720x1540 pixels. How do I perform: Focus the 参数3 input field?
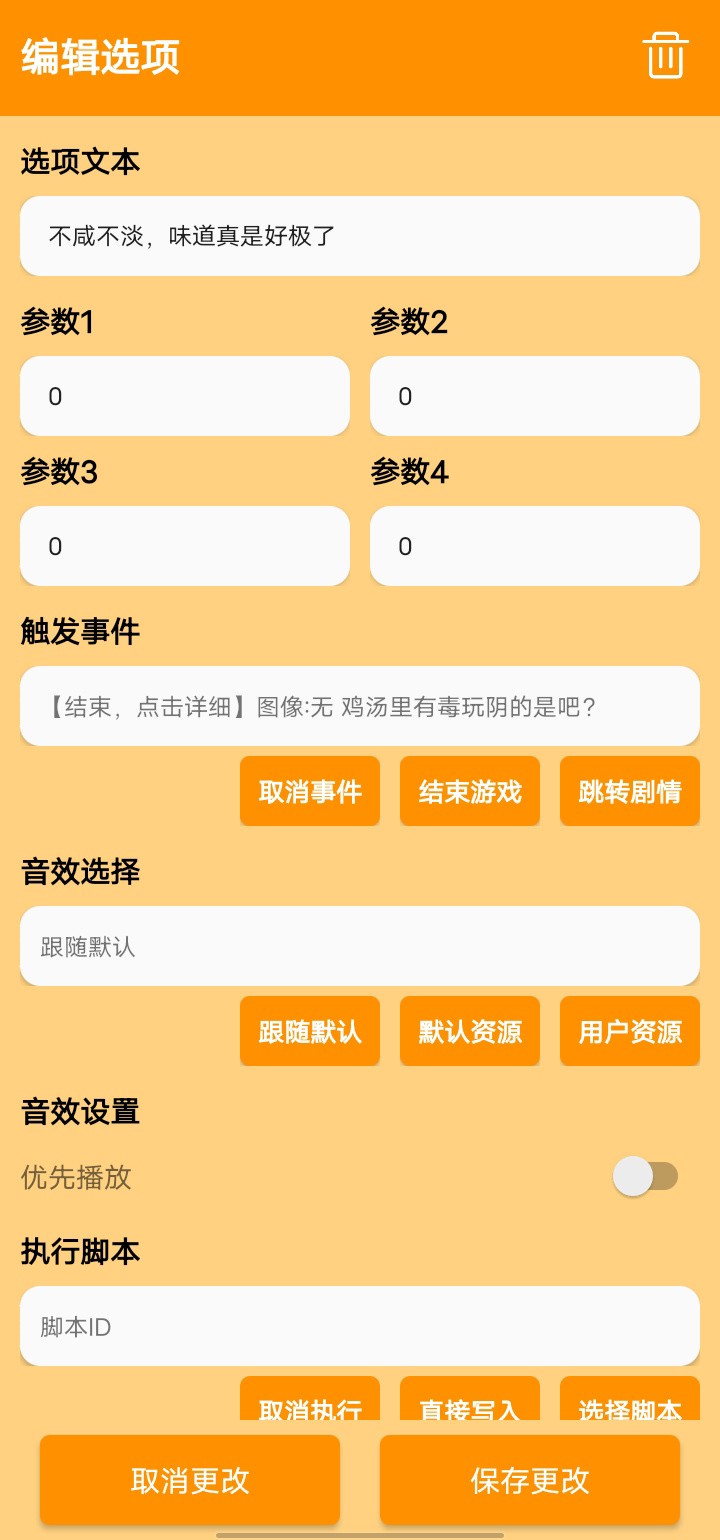(x=185, y=546)
